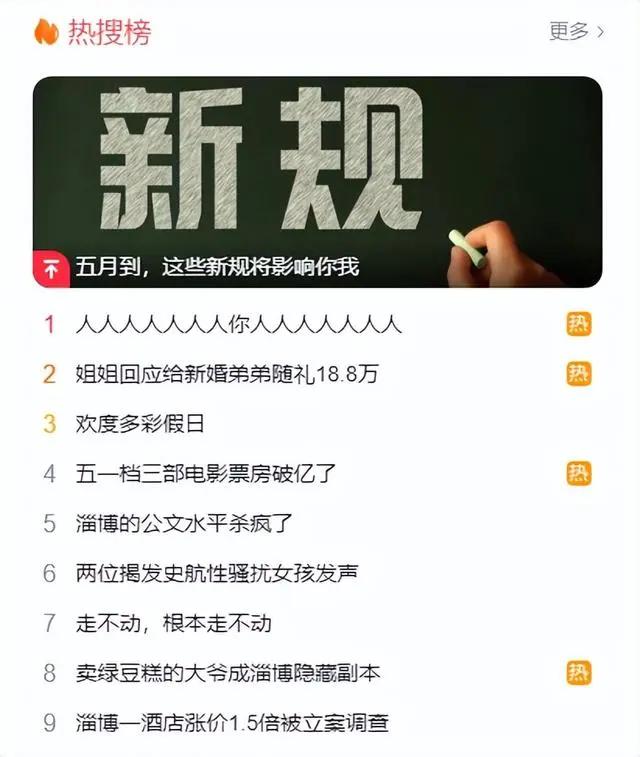Open 两位揭发史航性骚扰女孩发声

pos(216,573)
